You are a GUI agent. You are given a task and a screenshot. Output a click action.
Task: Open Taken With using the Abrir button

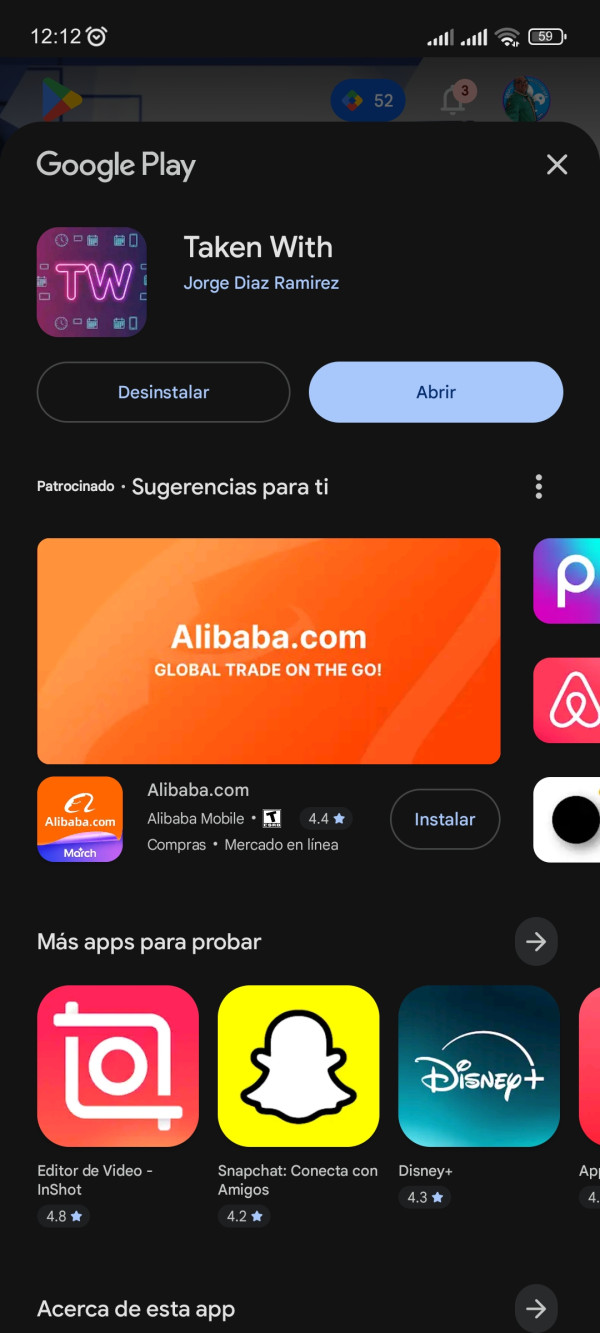[x=436, y=392]
